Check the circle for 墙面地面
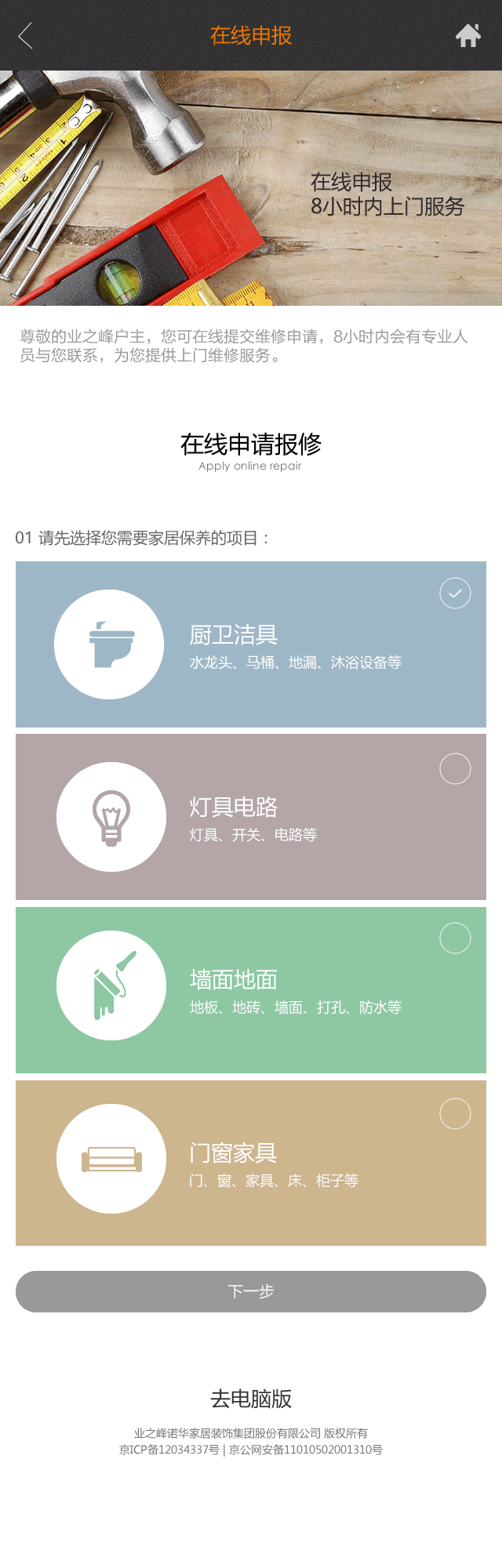Screen dimensions: 502x1568 point(455,938)
